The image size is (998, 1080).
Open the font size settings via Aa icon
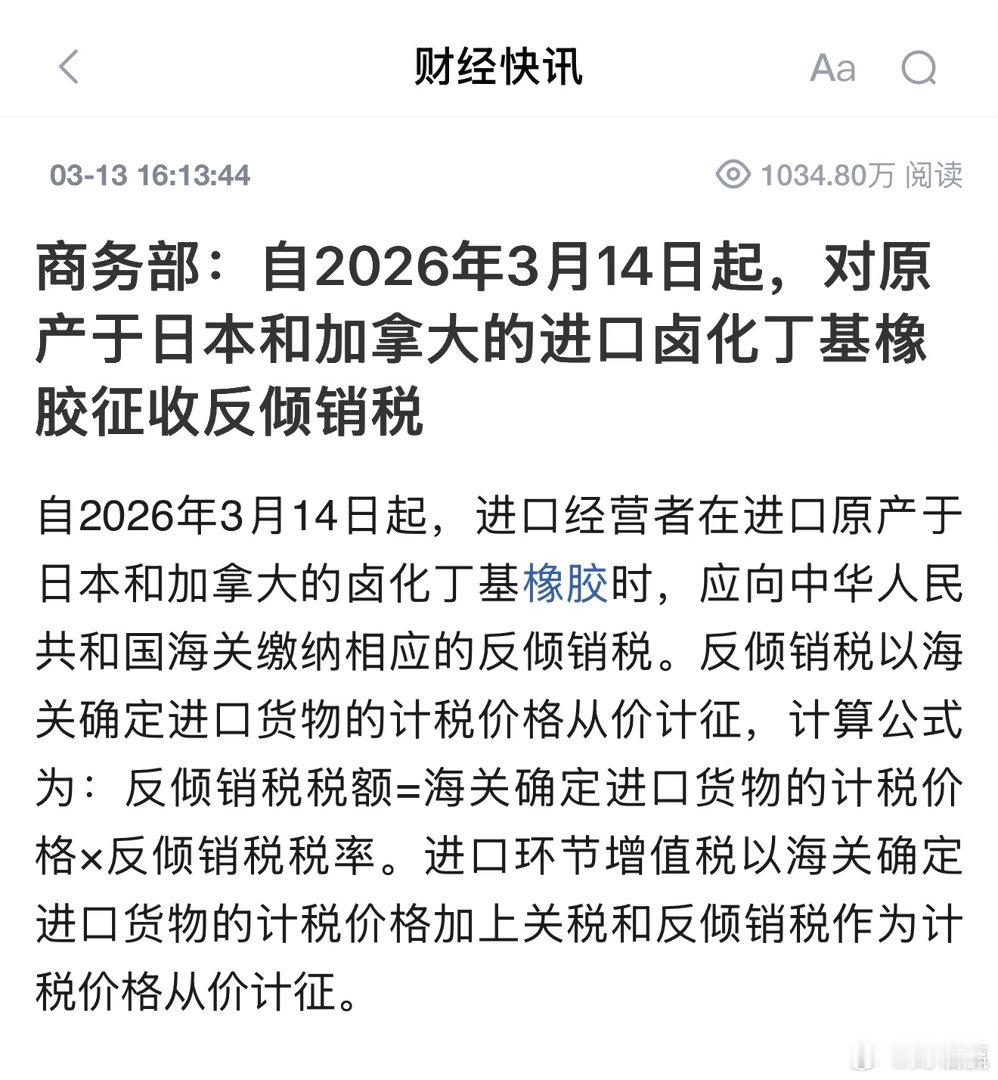(833, 68)
